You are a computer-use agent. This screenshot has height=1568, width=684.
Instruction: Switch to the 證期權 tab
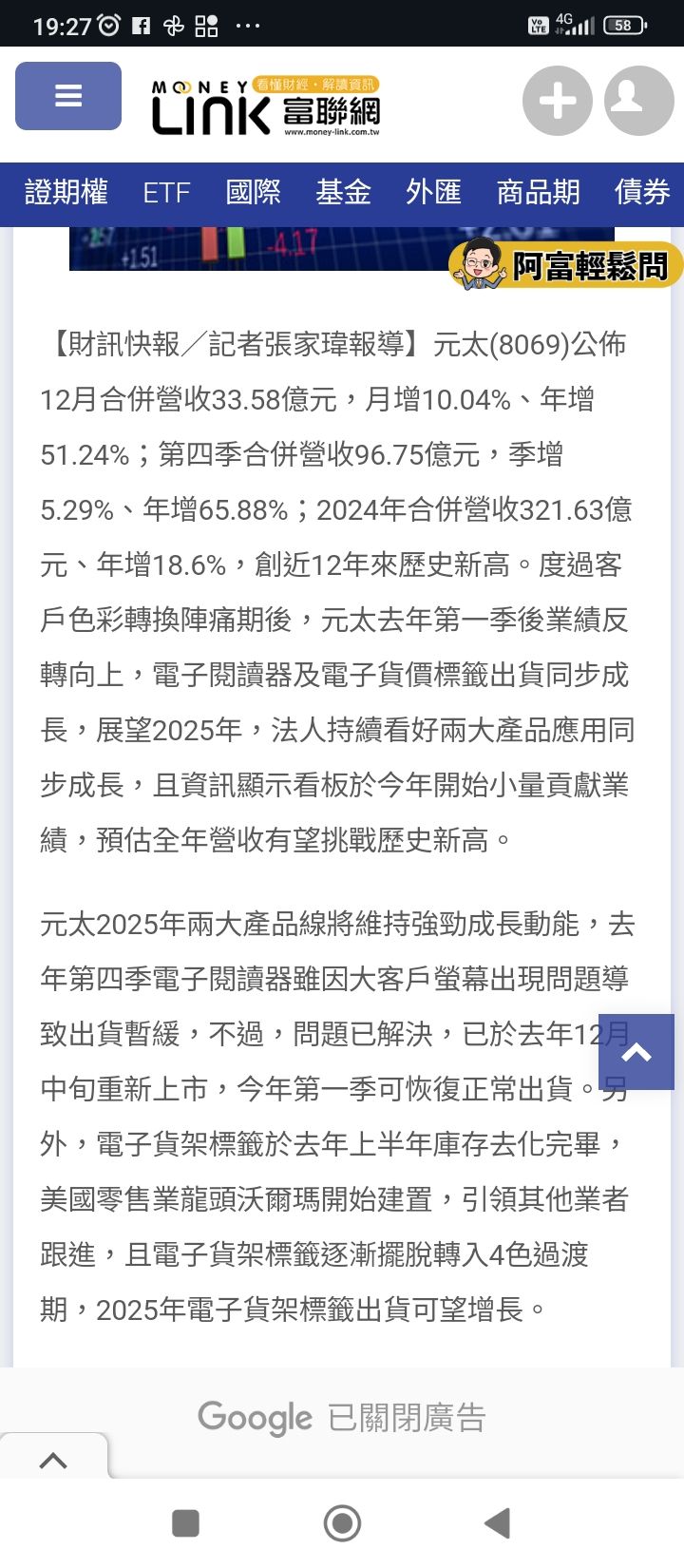(66, 192)
